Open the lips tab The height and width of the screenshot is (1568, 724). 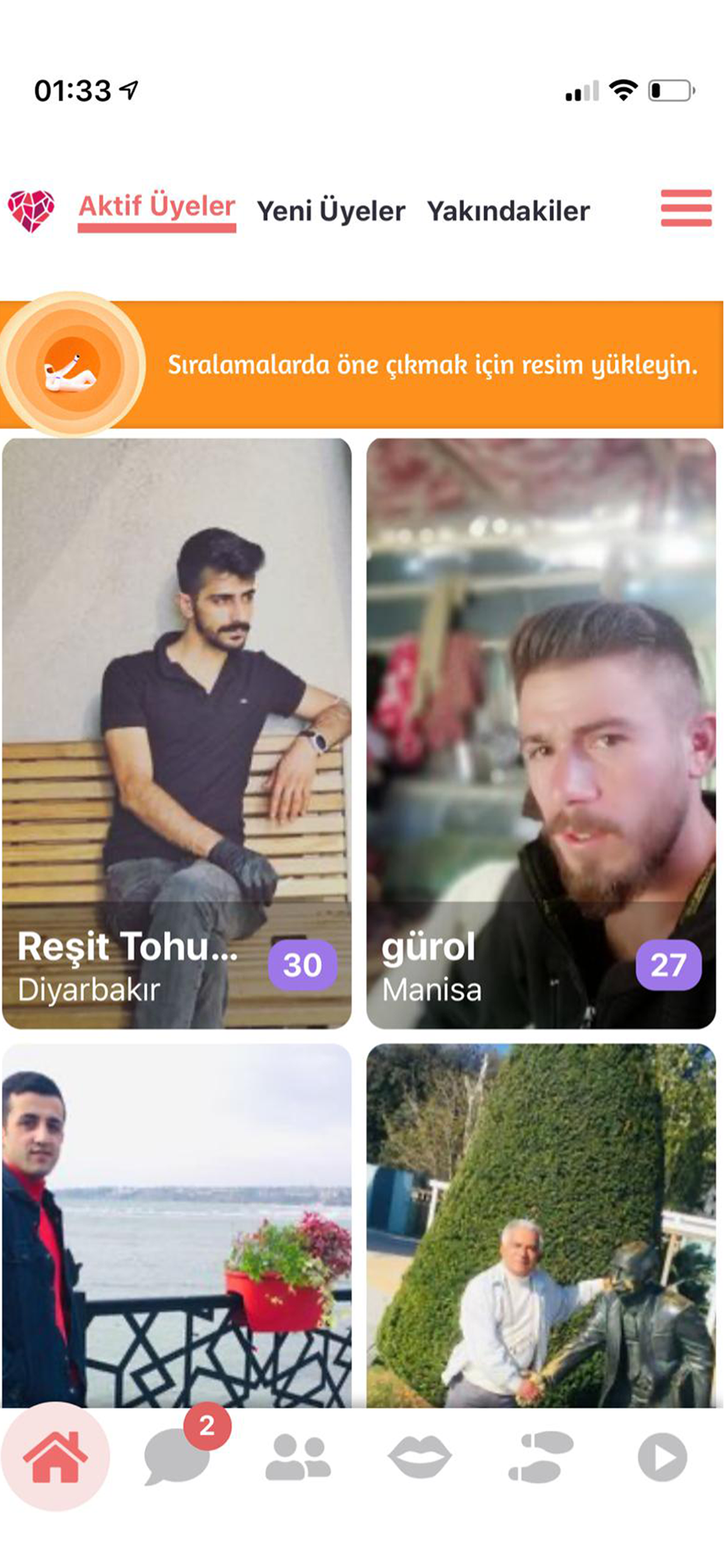(419, 1458)
